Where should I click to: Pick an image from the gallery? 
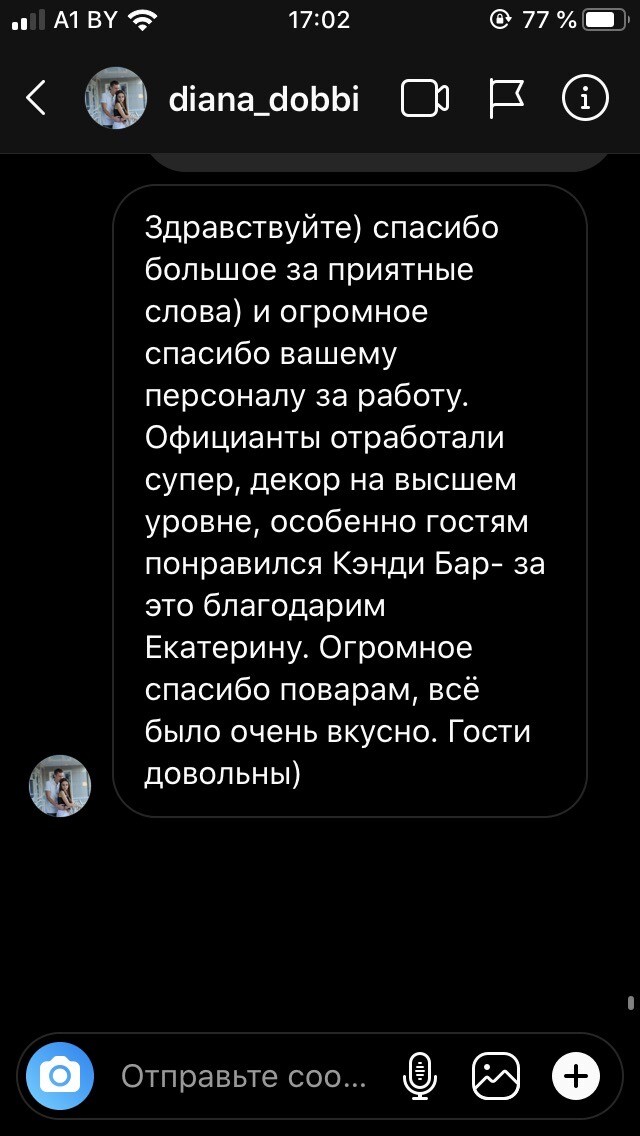496,1076
